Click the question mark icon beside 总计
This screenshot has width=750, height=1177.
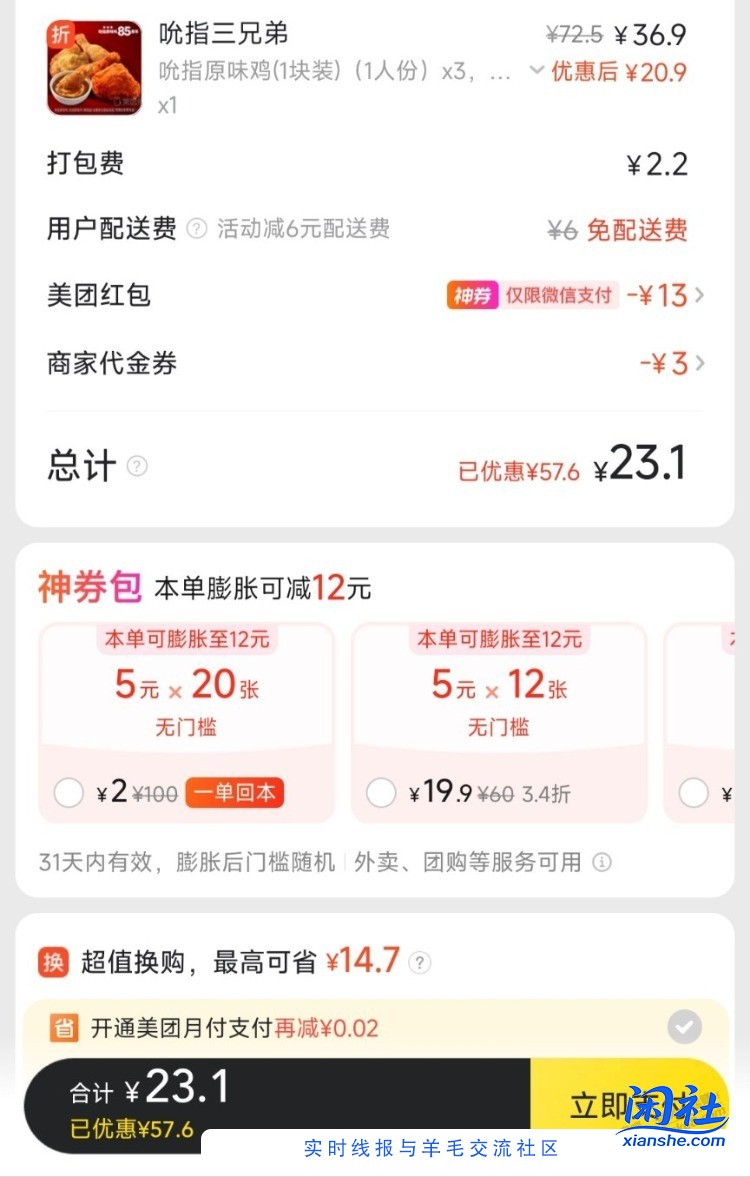pos(137,466)
